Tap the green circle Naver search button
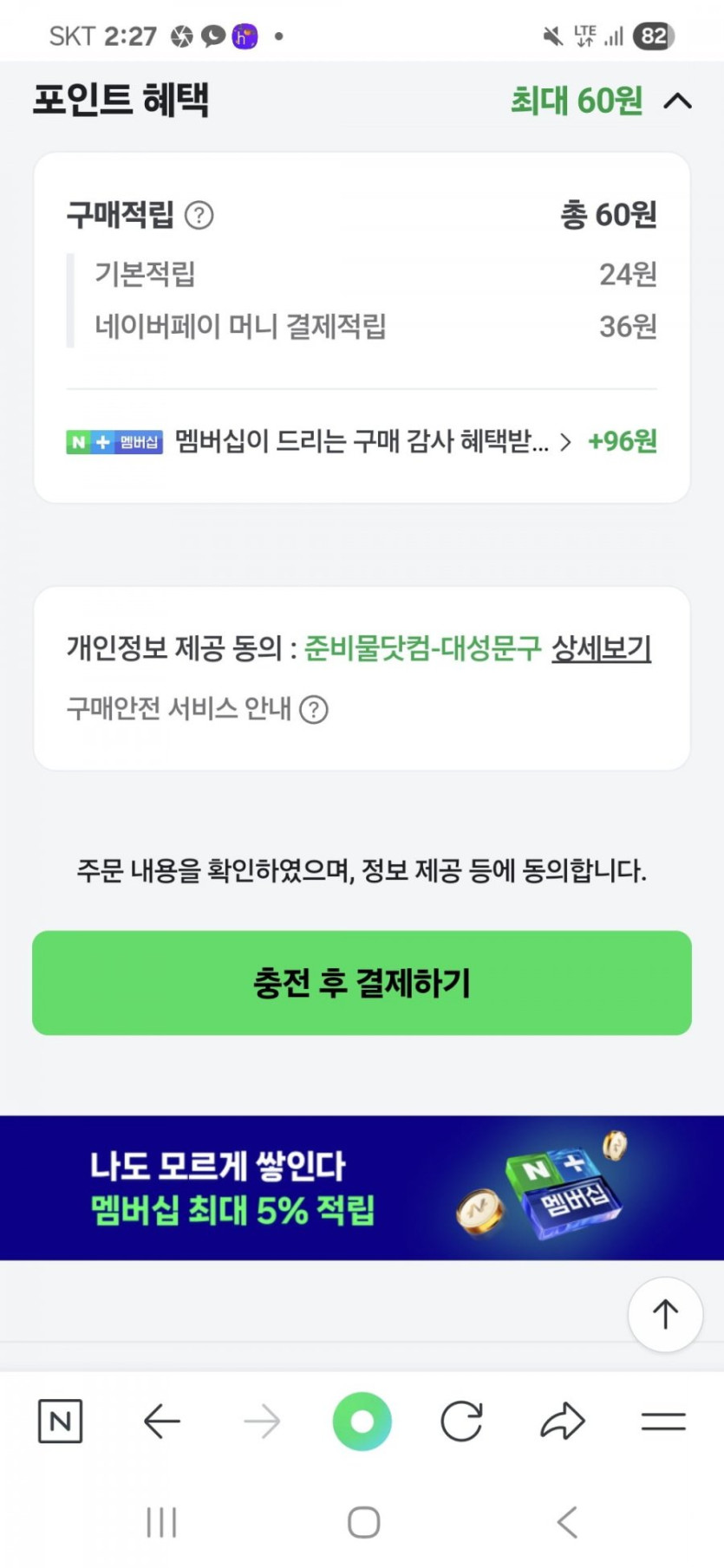Screen dimensions: 724x1568 coord(362,1422)
